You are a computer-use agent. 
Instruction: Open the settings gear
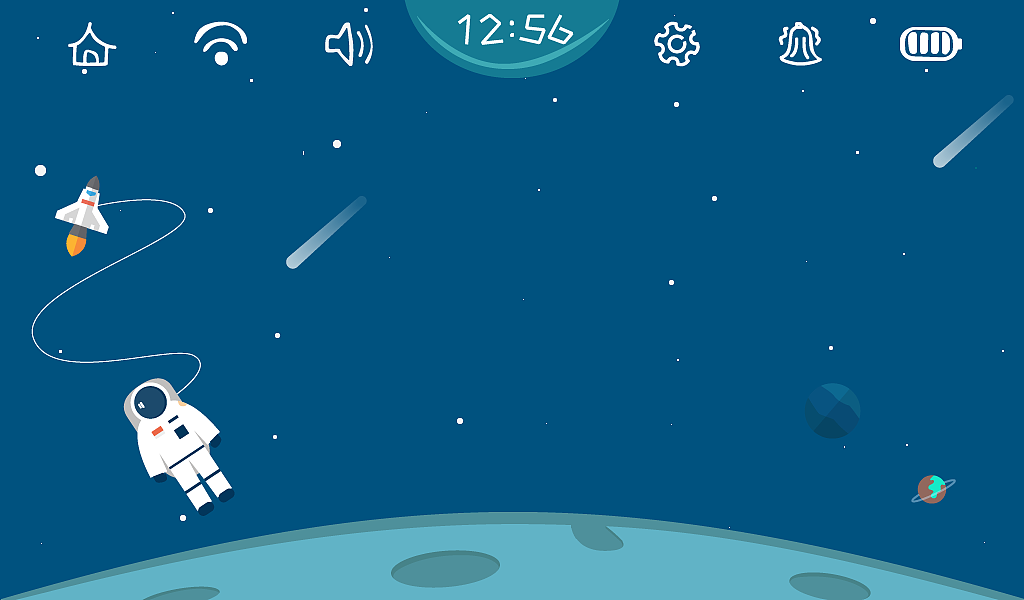pos(677,44)
